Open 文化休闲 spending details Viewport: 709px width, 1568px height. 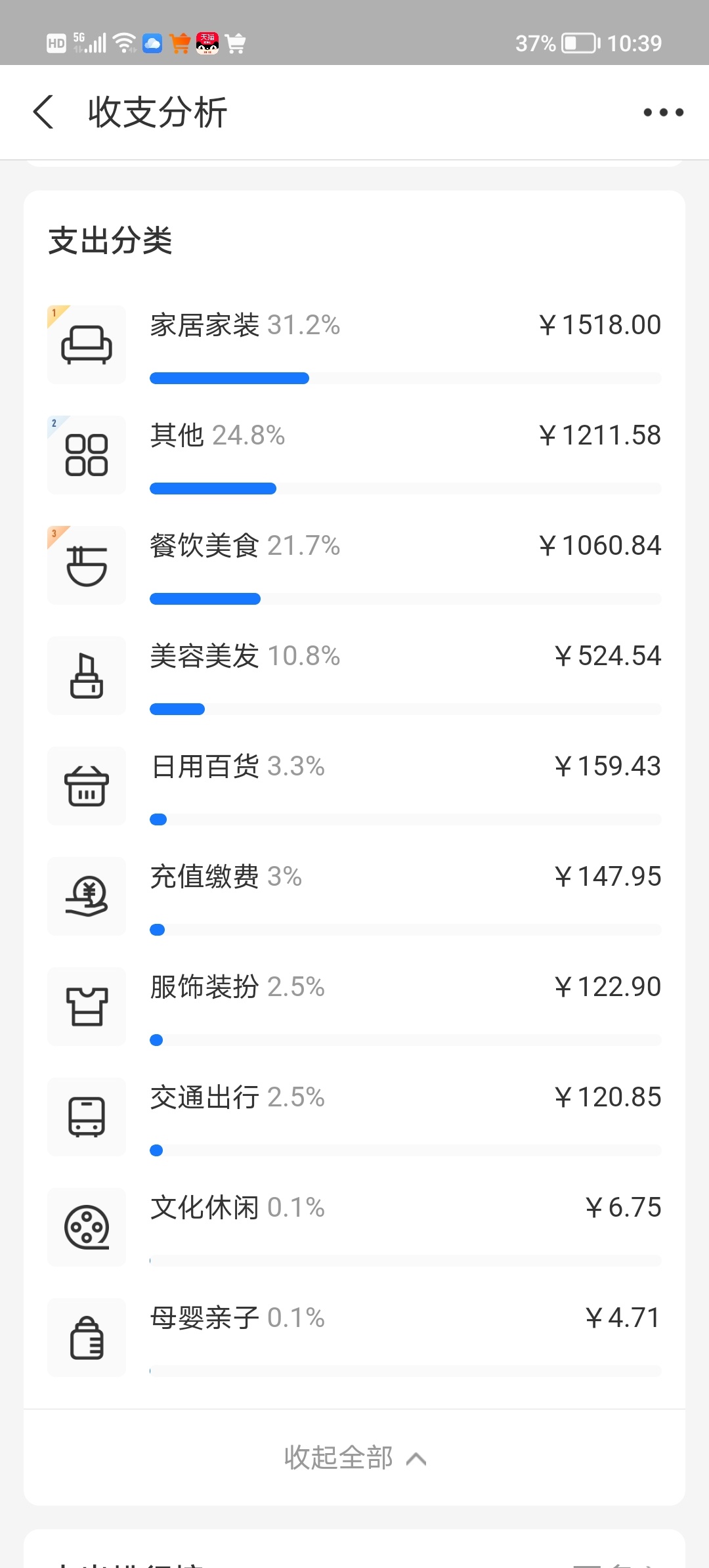coord(354,1227)
